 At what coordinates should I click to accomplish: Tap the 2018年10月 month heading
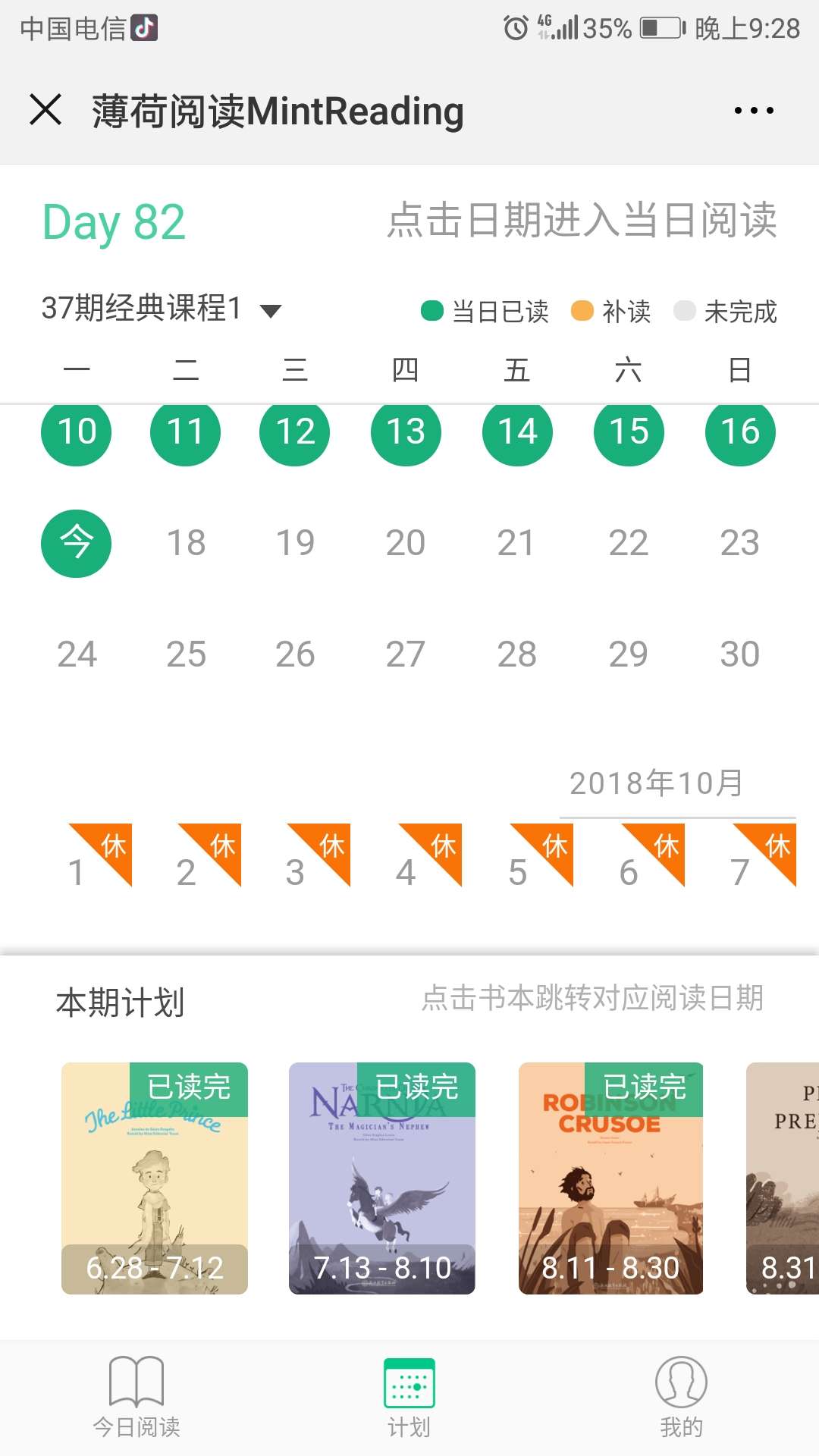655,783
